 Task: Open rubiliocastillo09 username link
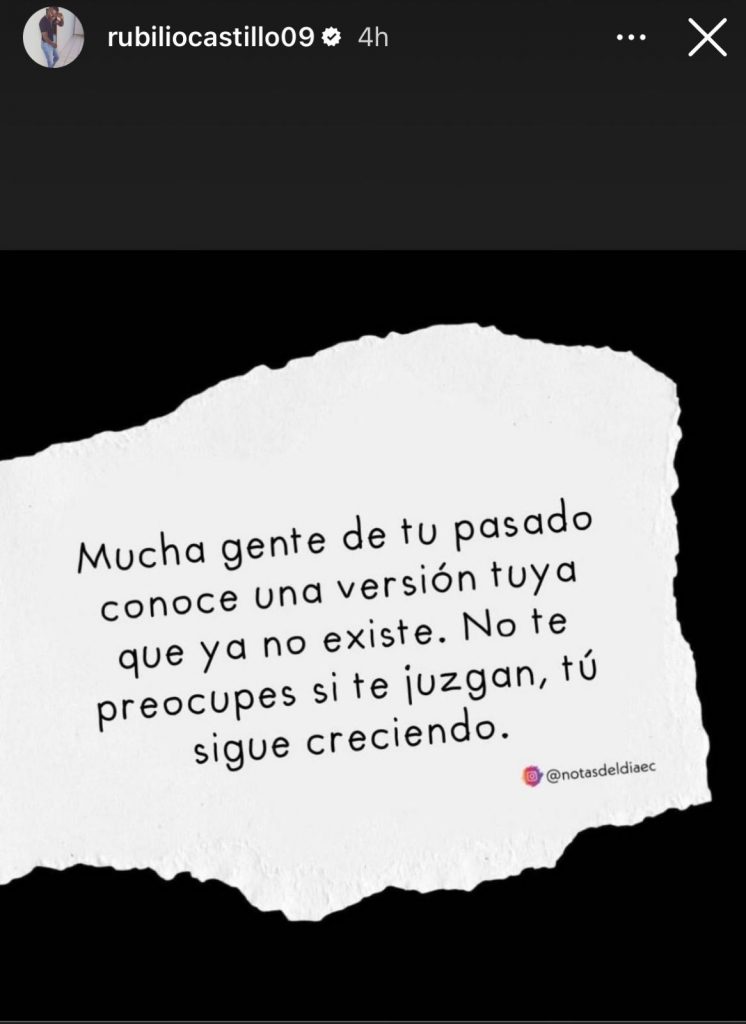(x=211, y=38)
